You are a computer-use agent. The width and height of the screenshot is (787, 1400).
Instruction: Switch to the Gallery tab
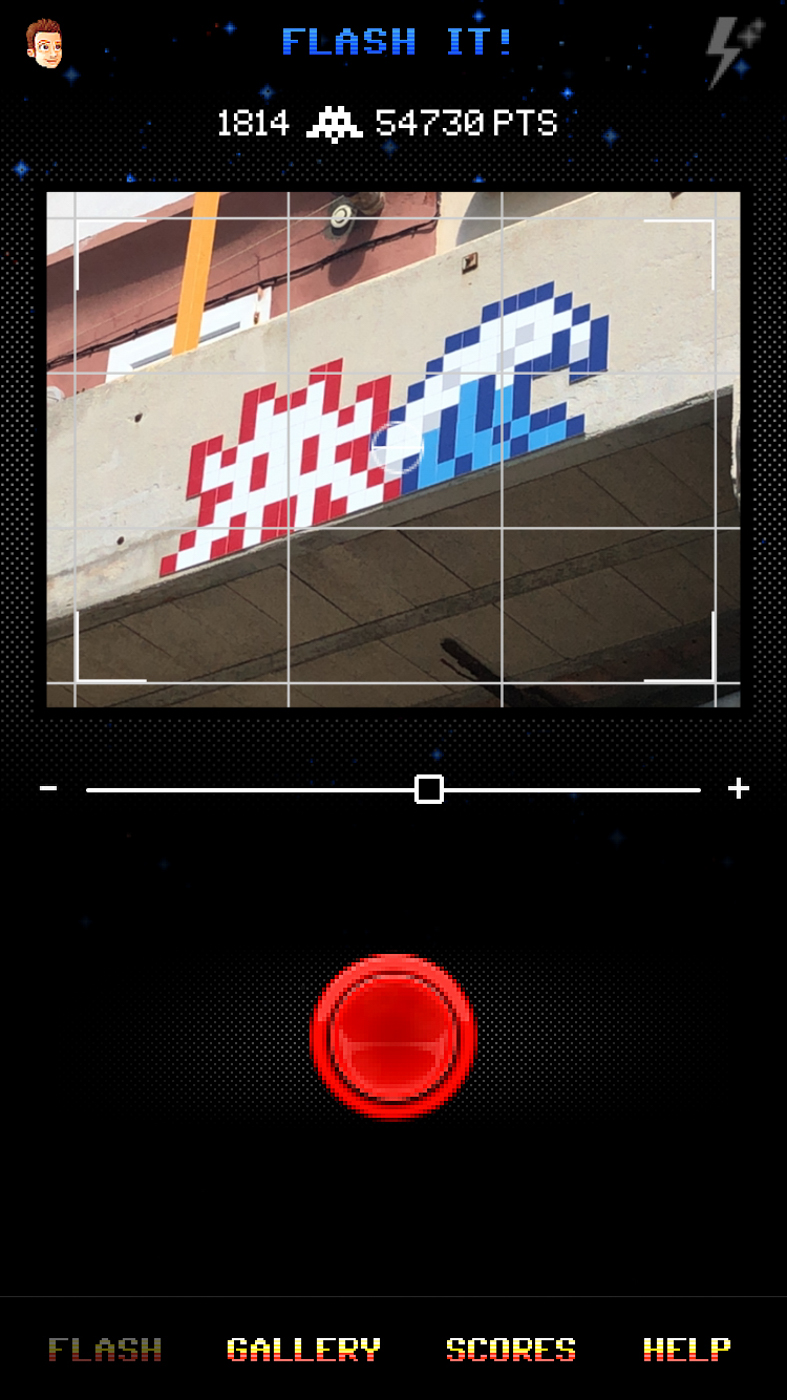tap(303, 1350)
